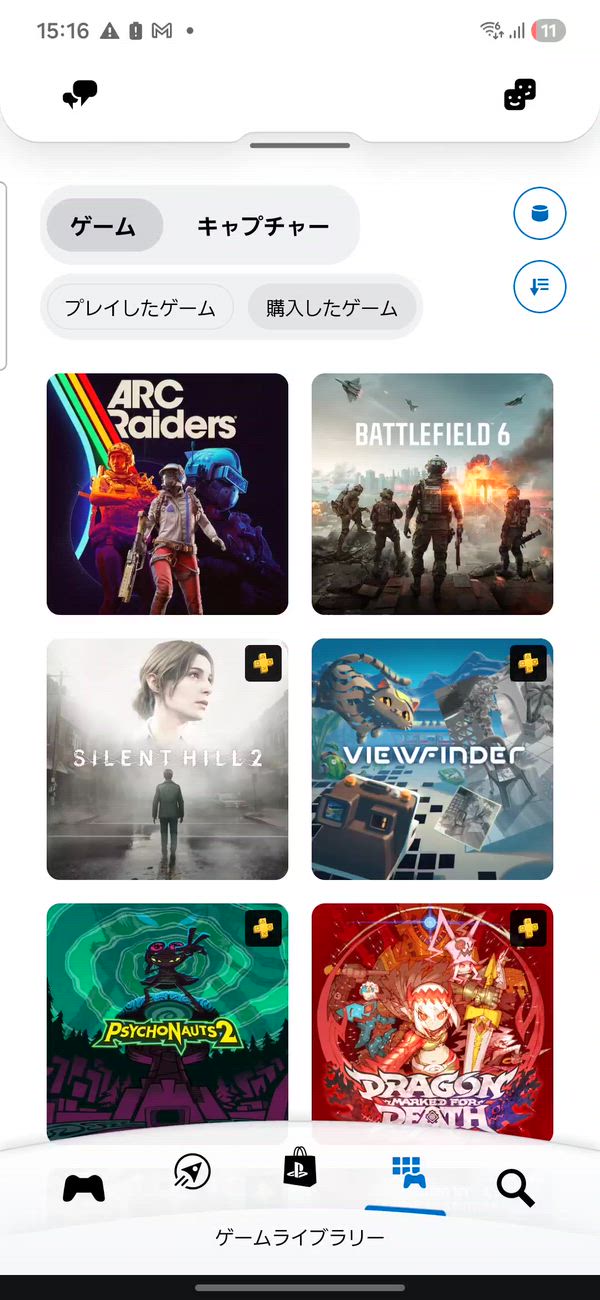Open the PlayStation Store tab
This screenshot has height=1300, width=600.
[x=300, y=1166]
